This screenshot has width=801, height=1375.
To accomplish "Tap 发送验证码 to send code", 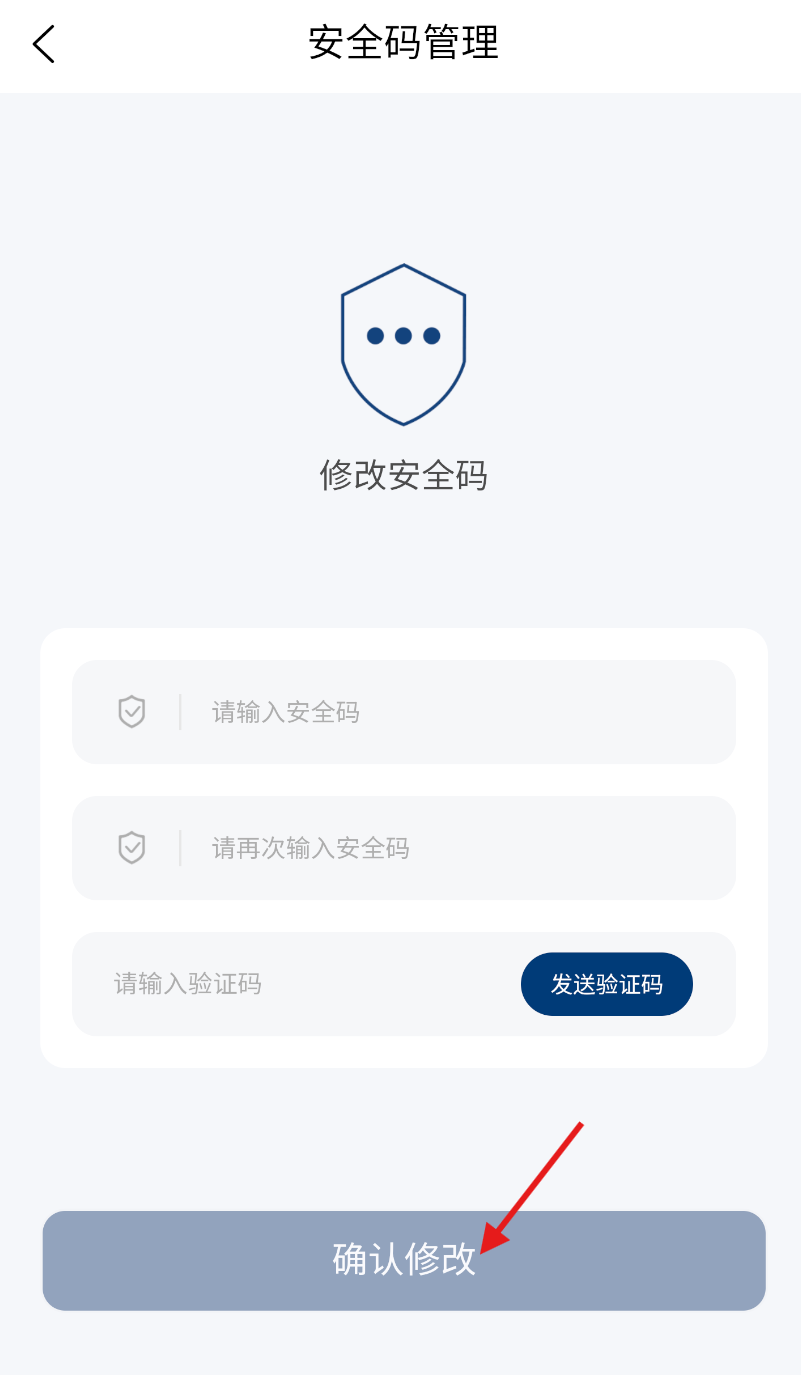I will point(606,984).
